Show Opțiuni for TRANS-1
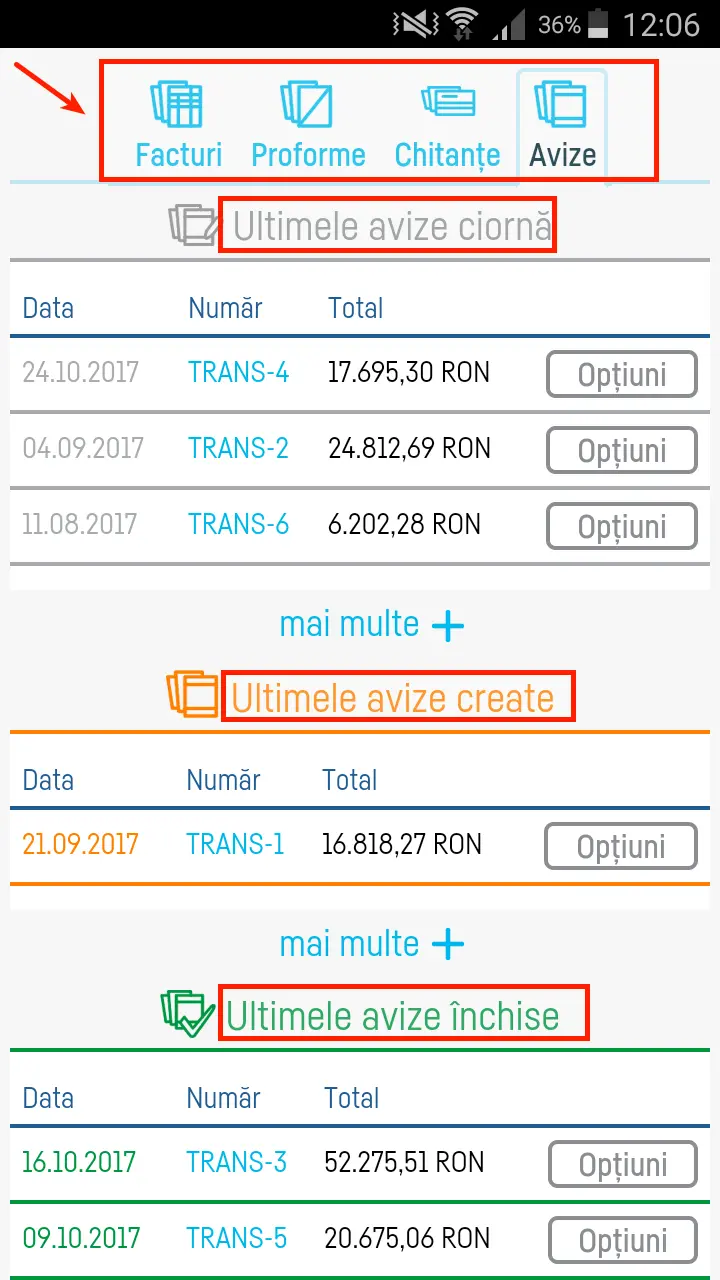Screen dimensions: 720x1280 [620, 846]
